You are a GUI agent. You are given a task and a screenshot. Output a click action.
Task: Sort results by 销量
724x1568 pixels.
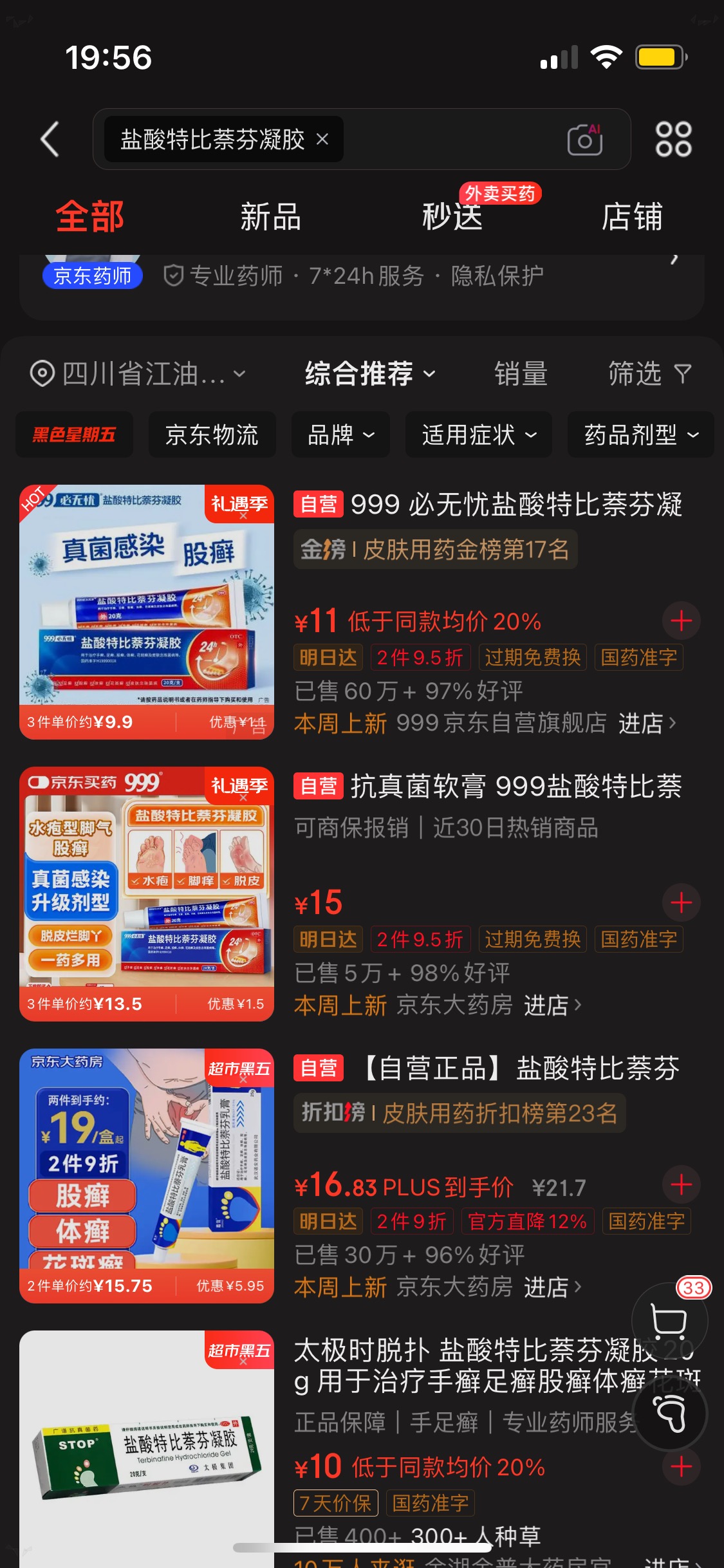point(521,374)
